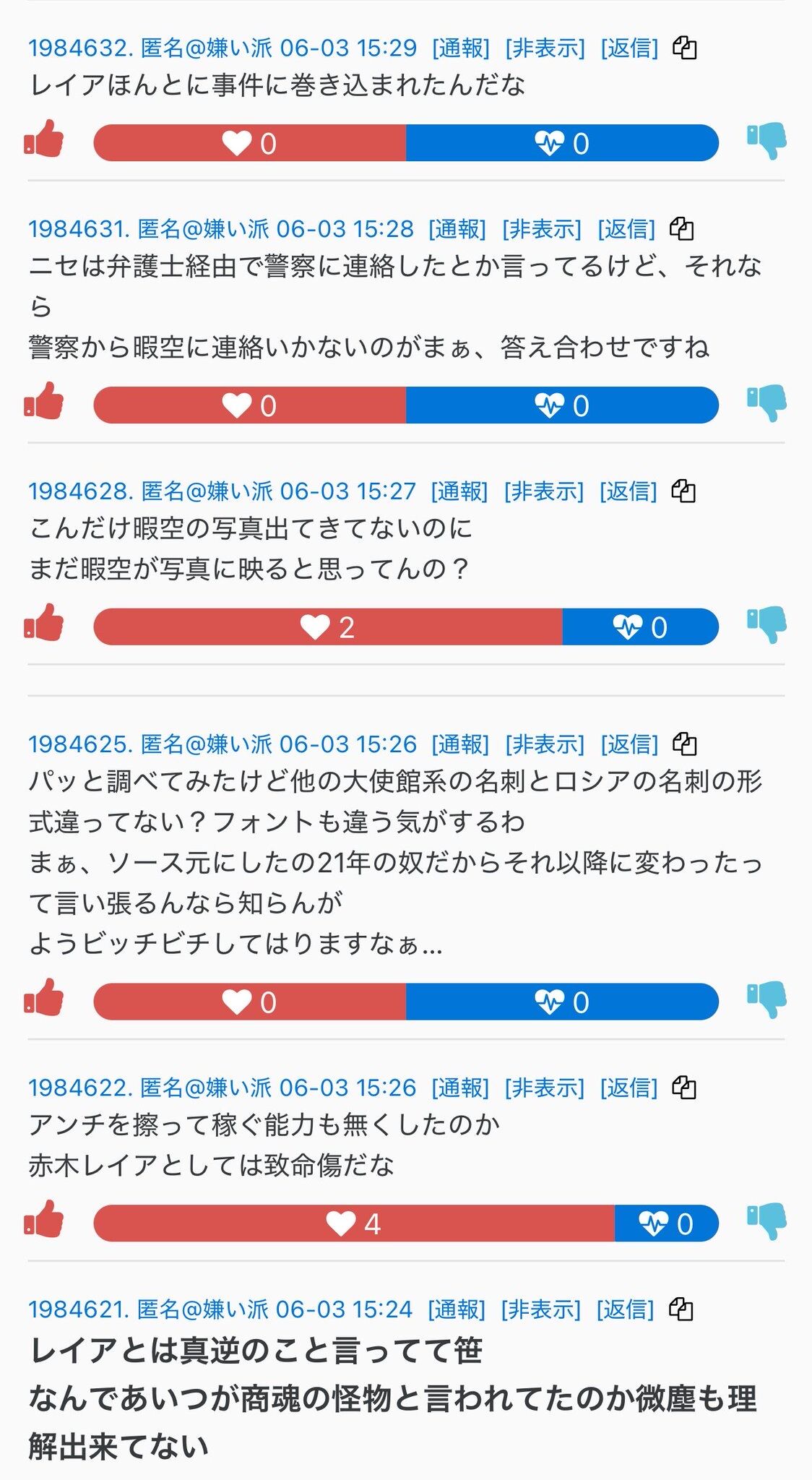Thumbs up comment 1984625
The width and height of the screenshot is (812, 1480).
pyautogui.click(x=44, y=997)
